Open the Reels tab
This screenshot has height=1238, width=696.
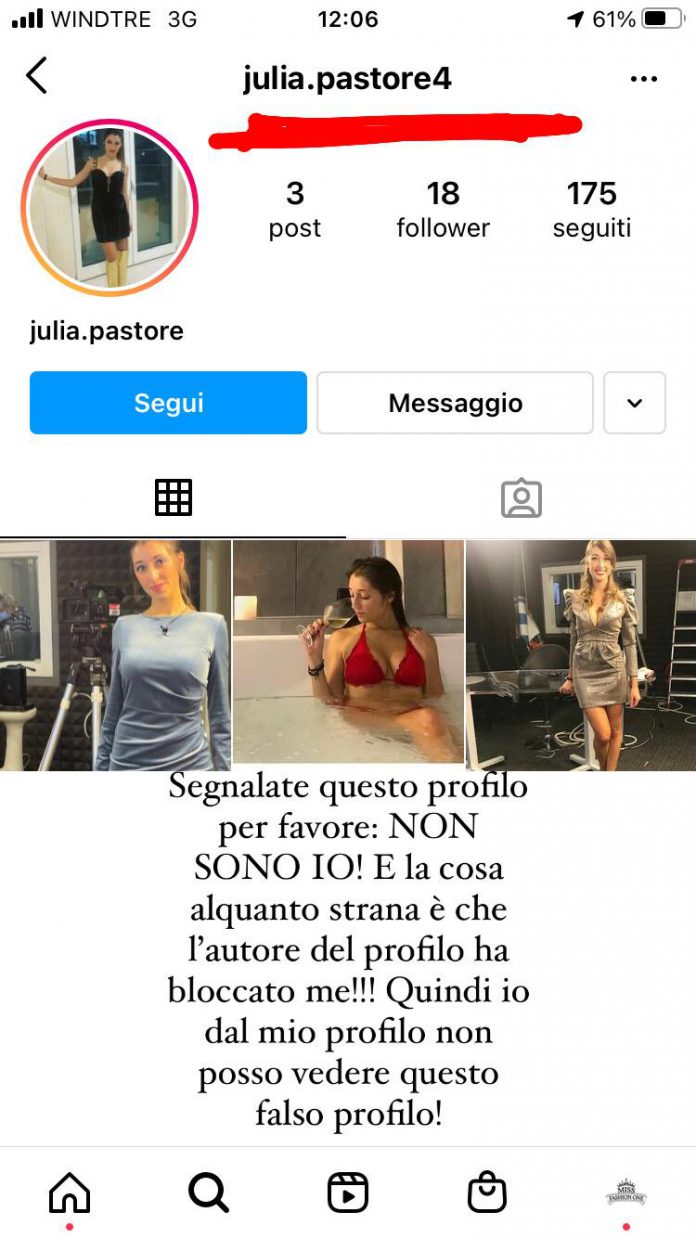click(x=348, y=1192)
